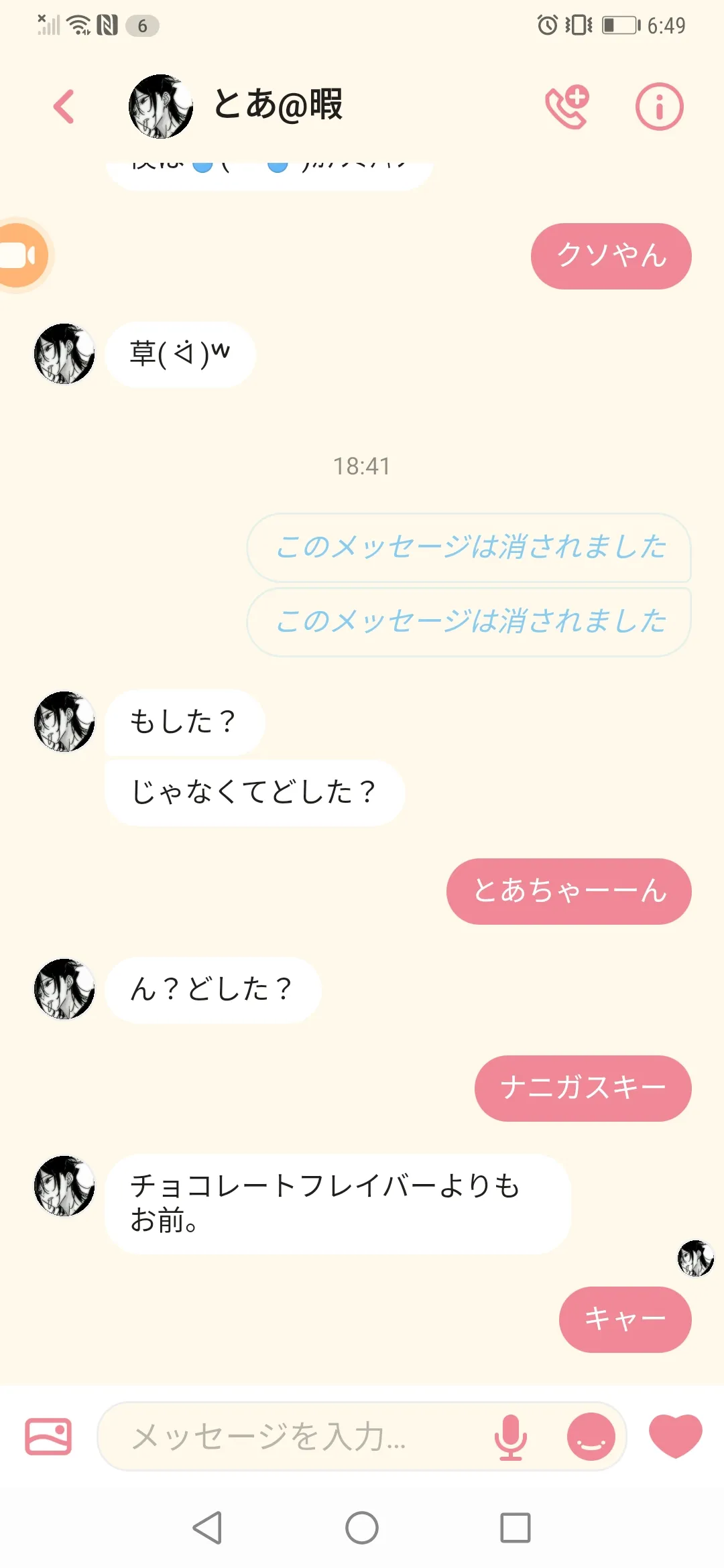This screenshot has width=724, height=1568.
Task: Open chat info for とあ@暇
Action: pyautogui.click(x=659, y=107)
